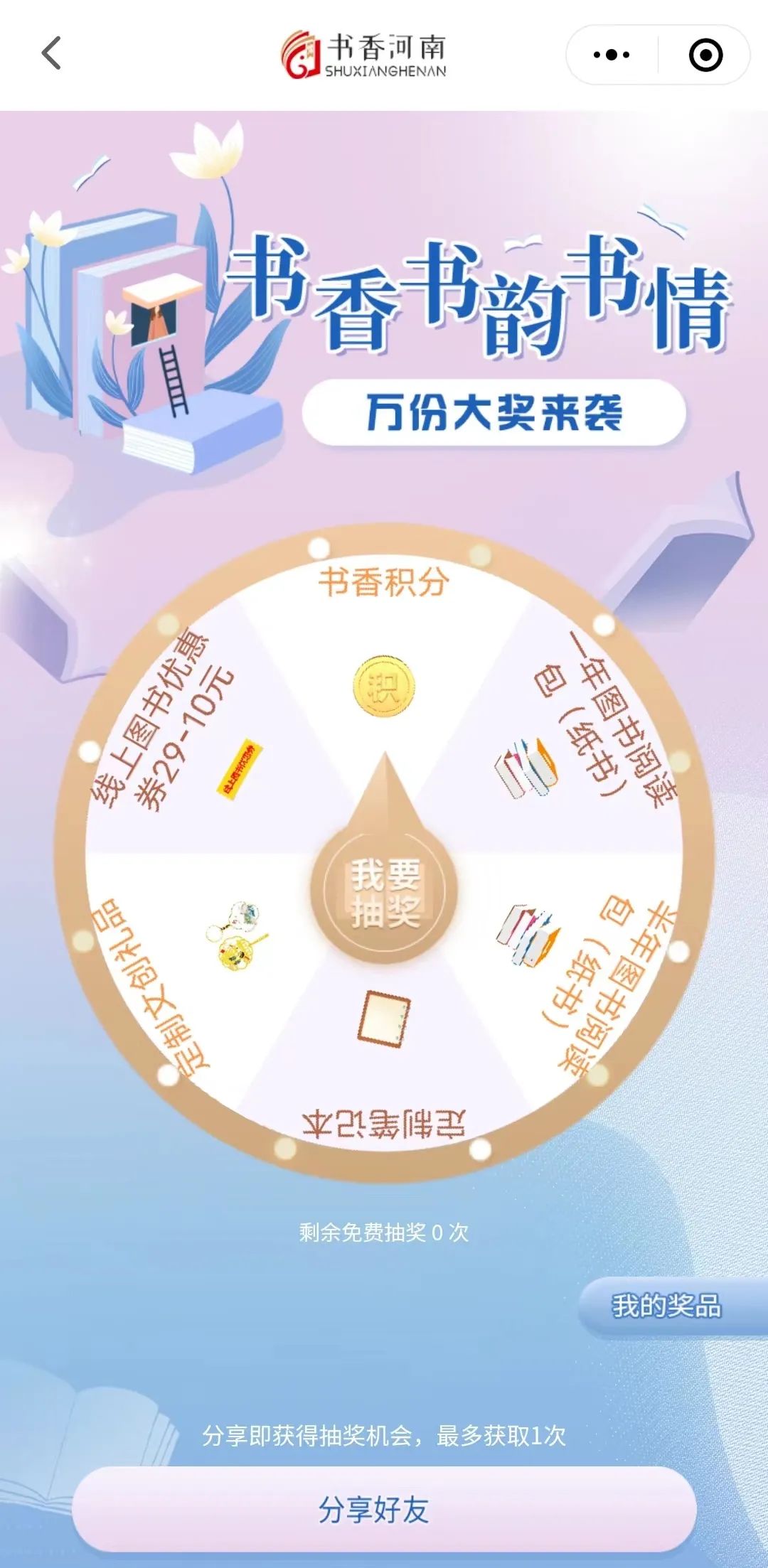
Task: Tap 分享好友 to share with friends
Action: [384, 1510]
